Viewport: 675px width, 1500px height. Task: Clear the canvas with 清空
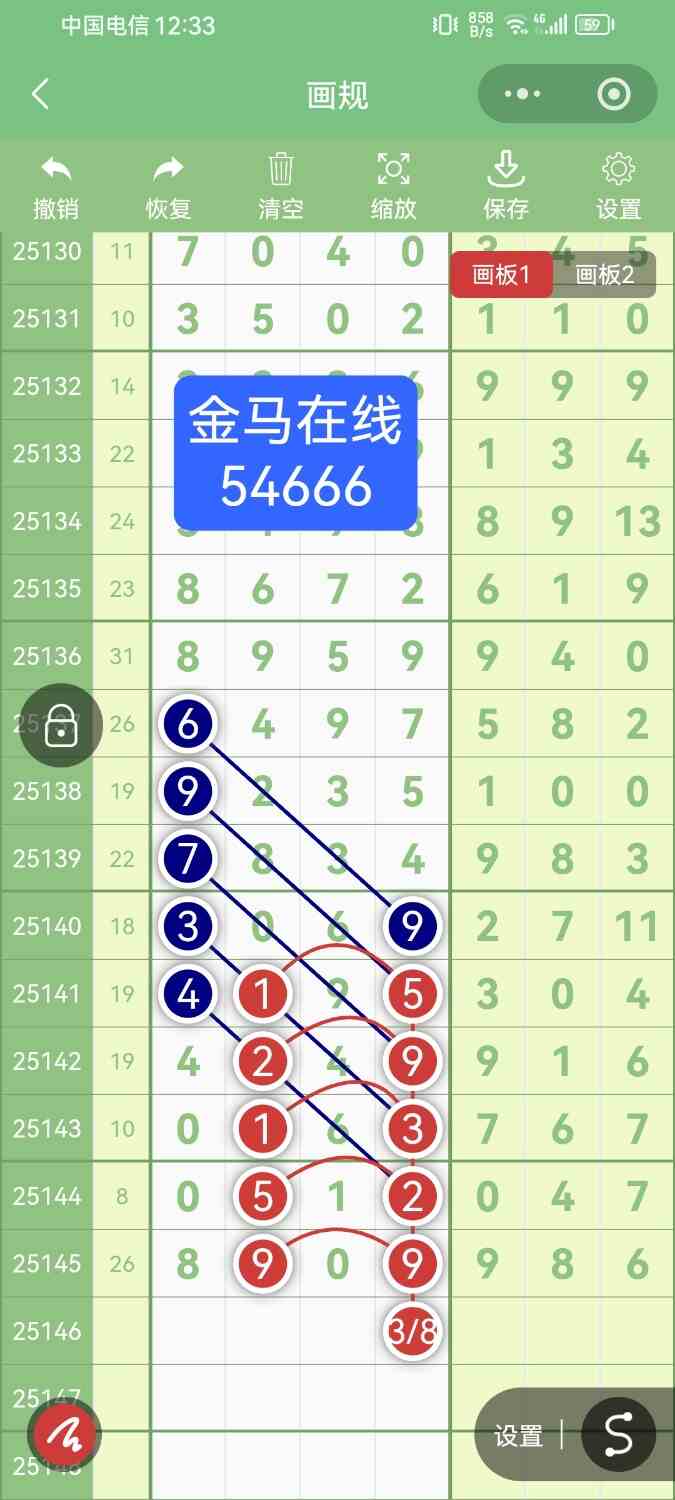point(281,186)
